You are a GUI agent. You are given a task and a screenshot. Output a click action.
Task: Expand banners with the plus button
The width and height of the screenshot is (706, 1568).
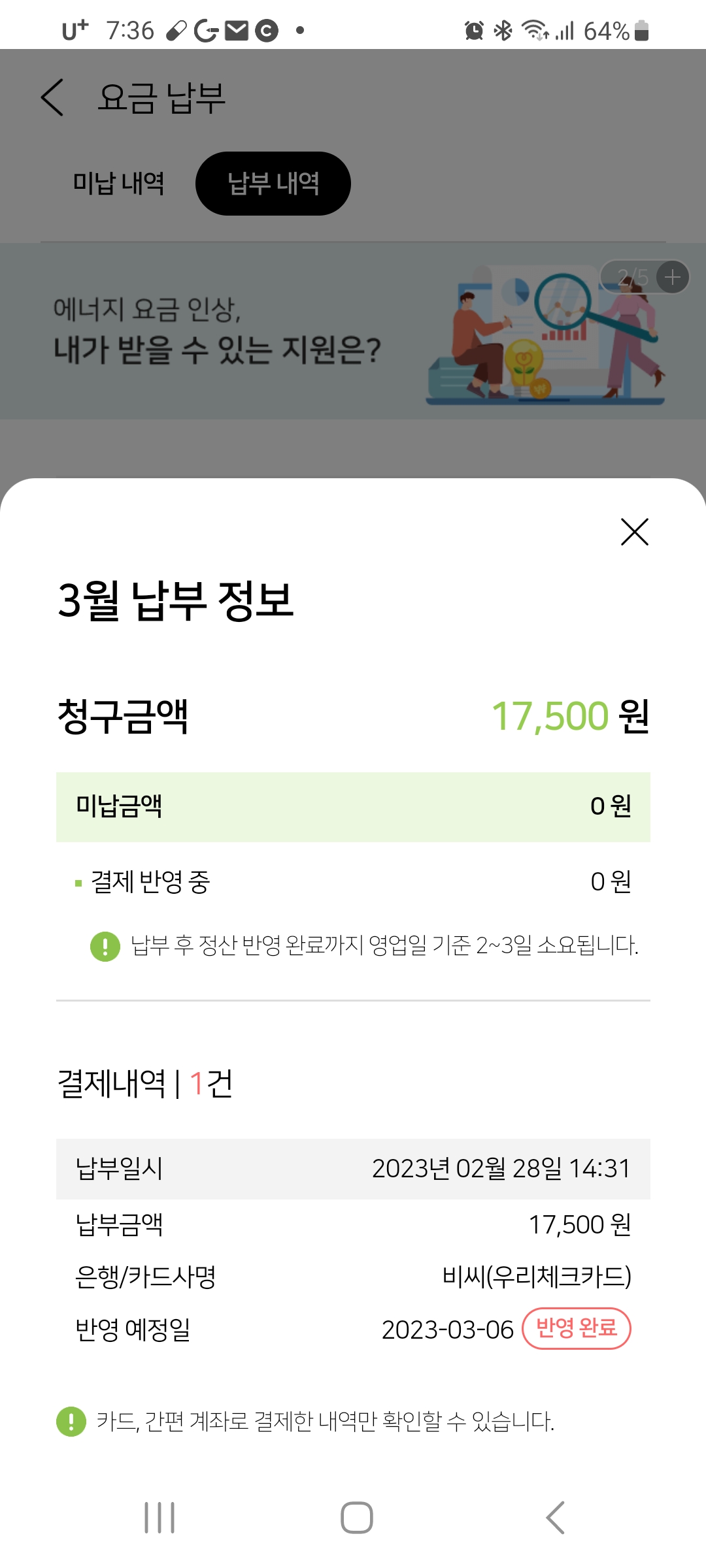point(672,278)
